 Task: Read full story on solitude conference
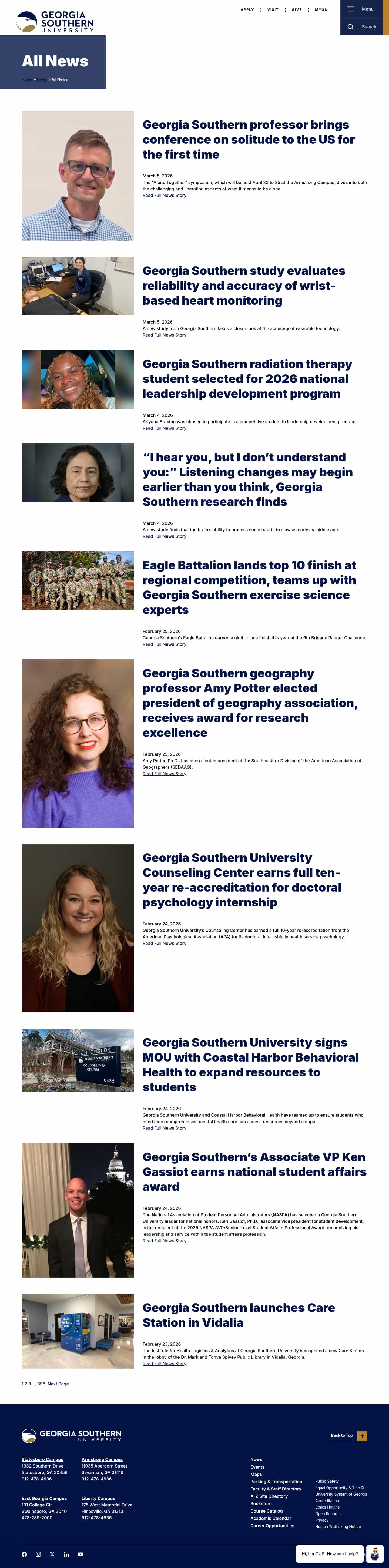coord(164,195)
